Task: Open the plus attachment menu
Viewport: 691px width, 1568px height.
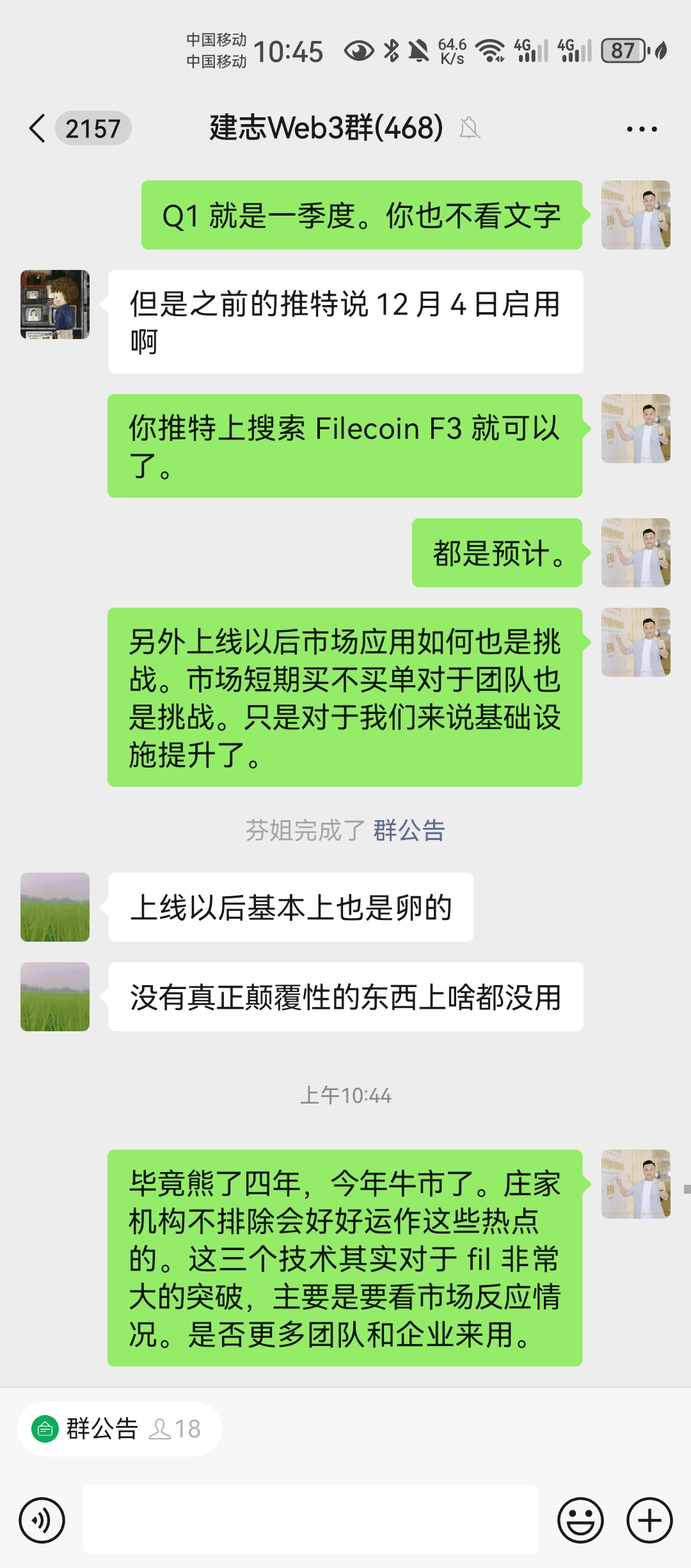Action: 649,1520
